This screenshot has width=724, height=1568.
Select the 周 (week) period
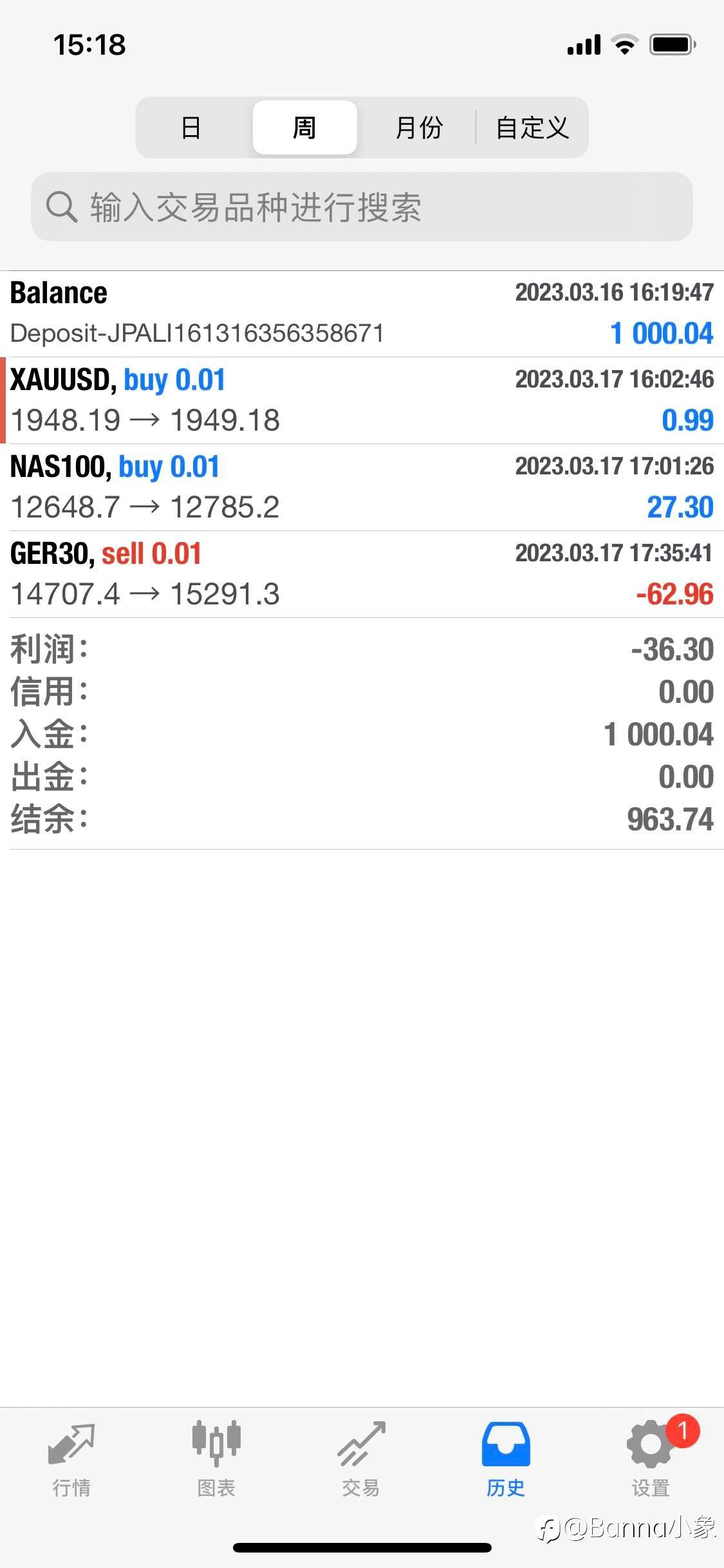(304, 127)
